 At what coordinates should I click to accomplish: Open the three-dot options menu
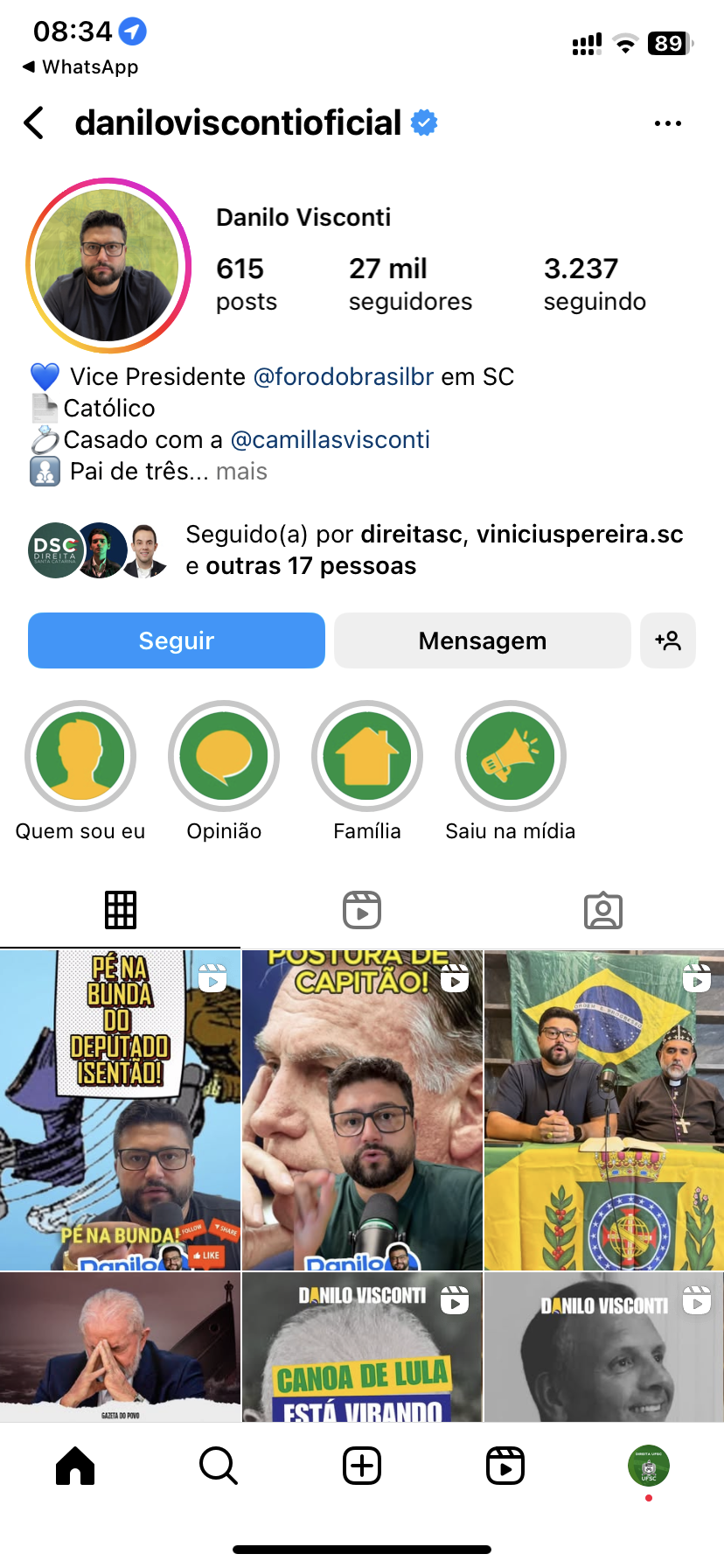tap(667, 123)
